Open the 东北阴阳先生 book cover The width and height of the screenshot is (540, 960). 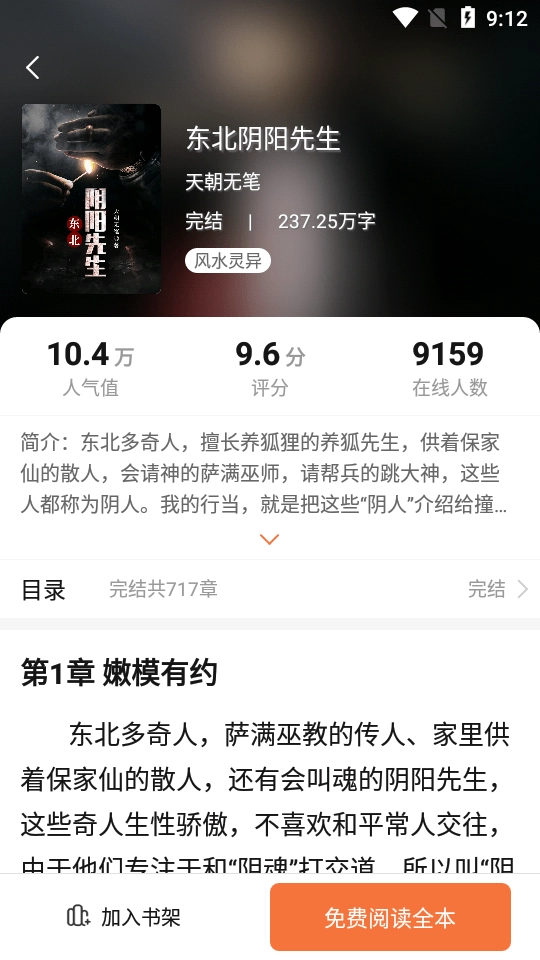pyautogui.click(x=91, y=199)
